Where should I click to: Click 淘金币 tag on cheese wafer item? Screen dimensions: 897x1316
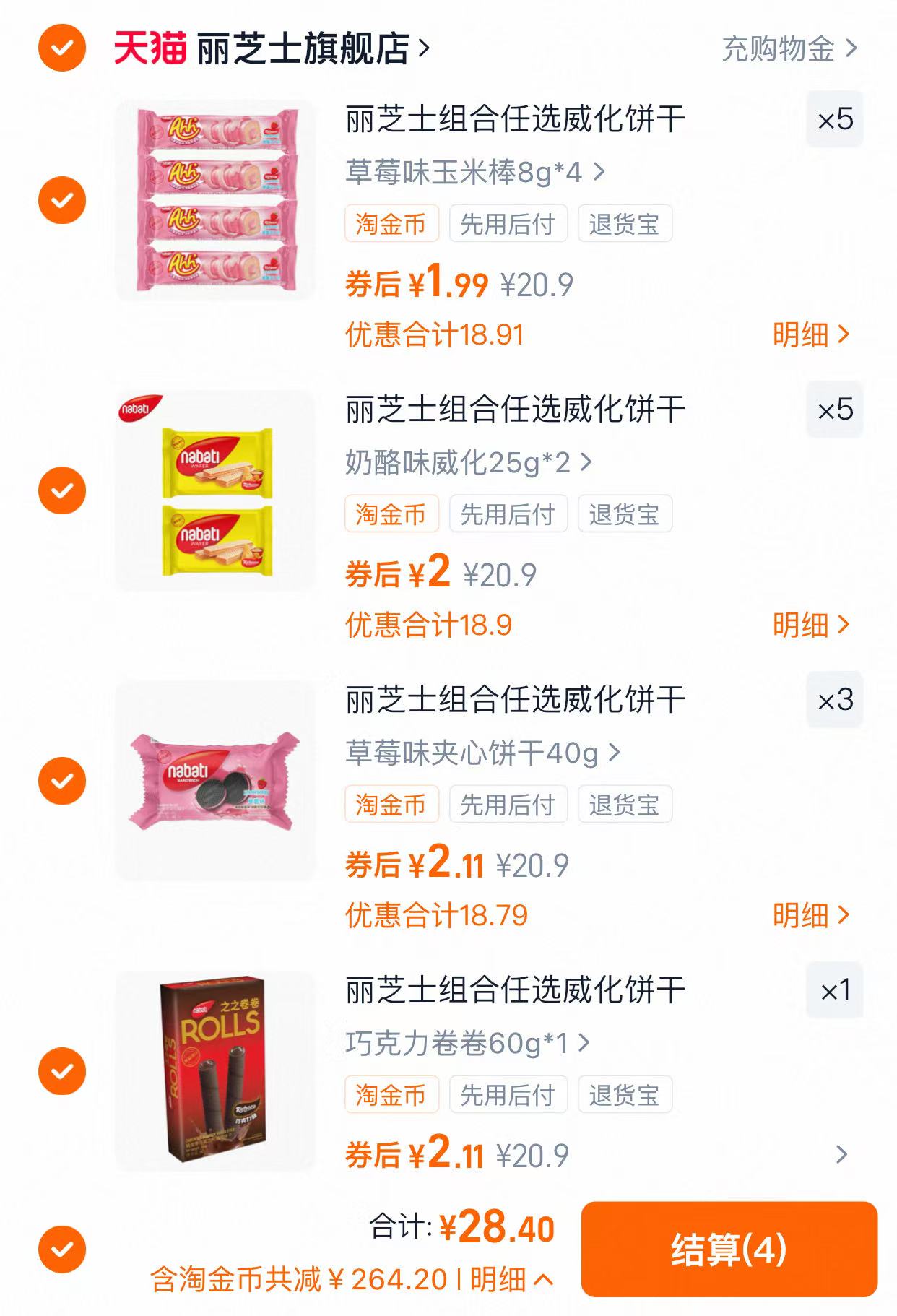(x=391, y=514)
